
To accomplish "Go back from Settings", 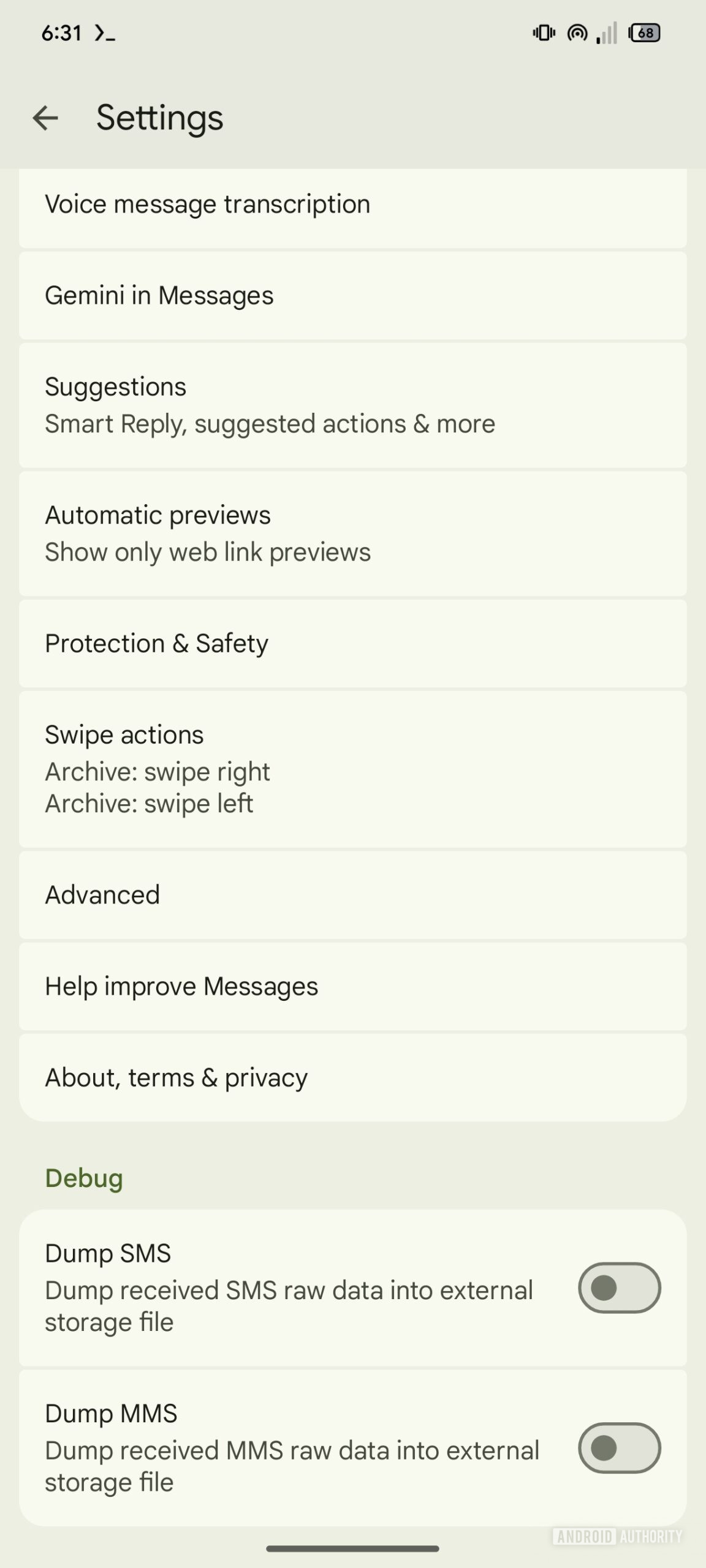I will [x=45, y=118].
